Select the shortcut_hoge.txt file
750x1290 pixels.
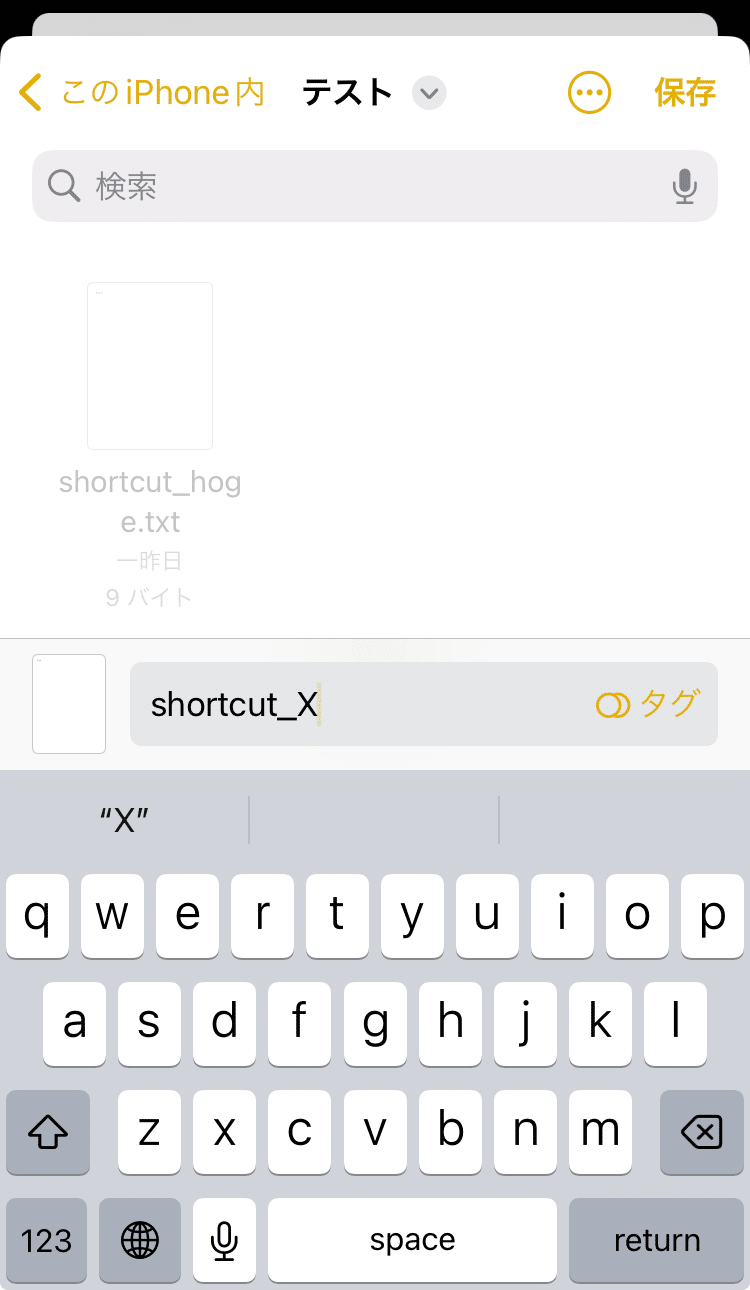coord(150,400)
